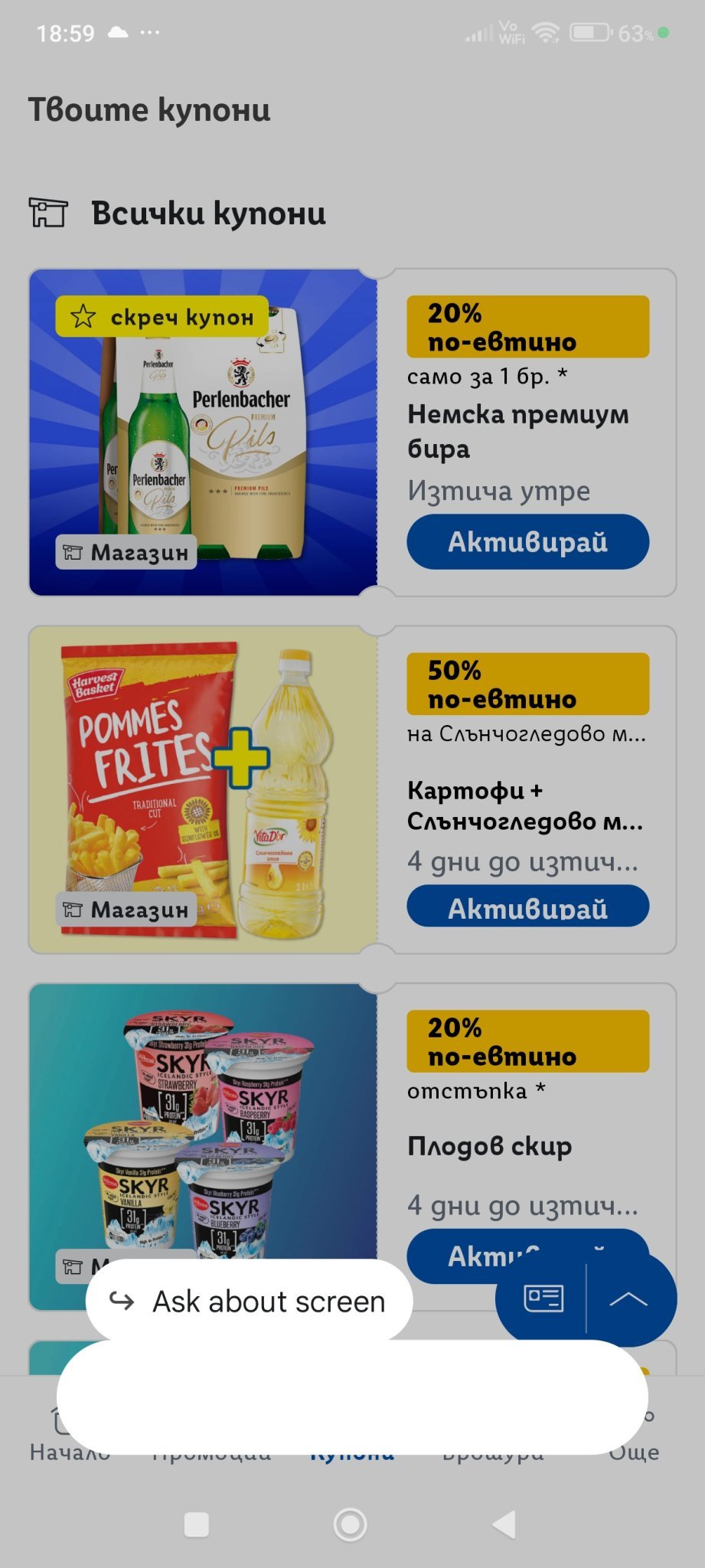Viewport: 705px width, 1568px height.
Task: Show the Lidl Plus card
Action: click(543, 1298)
